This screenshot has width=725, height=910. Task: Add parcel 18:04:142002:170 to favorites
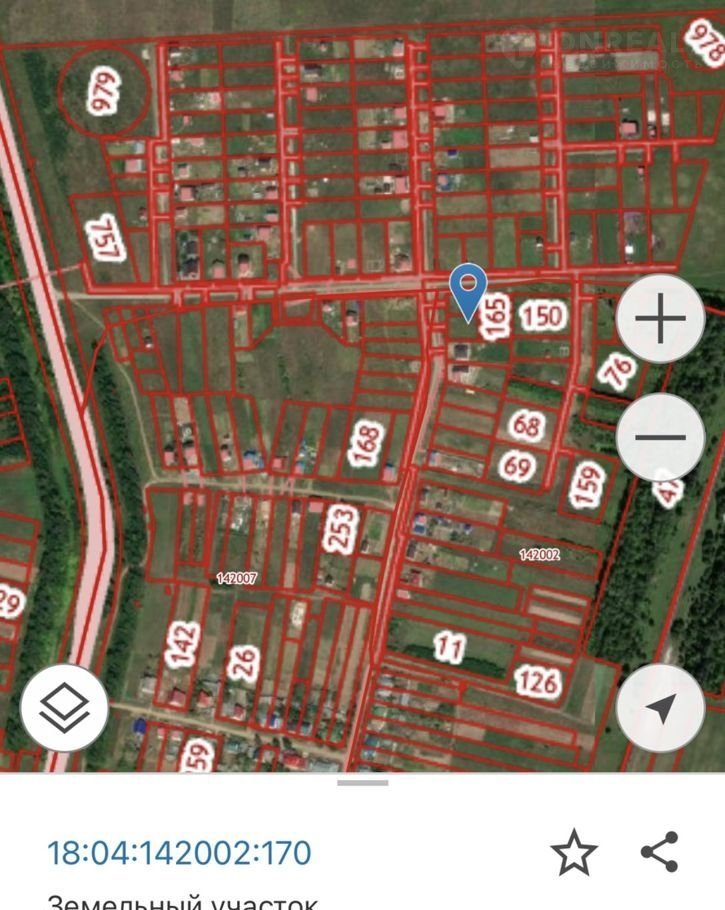pyautogui.click(x=574, y=853)
